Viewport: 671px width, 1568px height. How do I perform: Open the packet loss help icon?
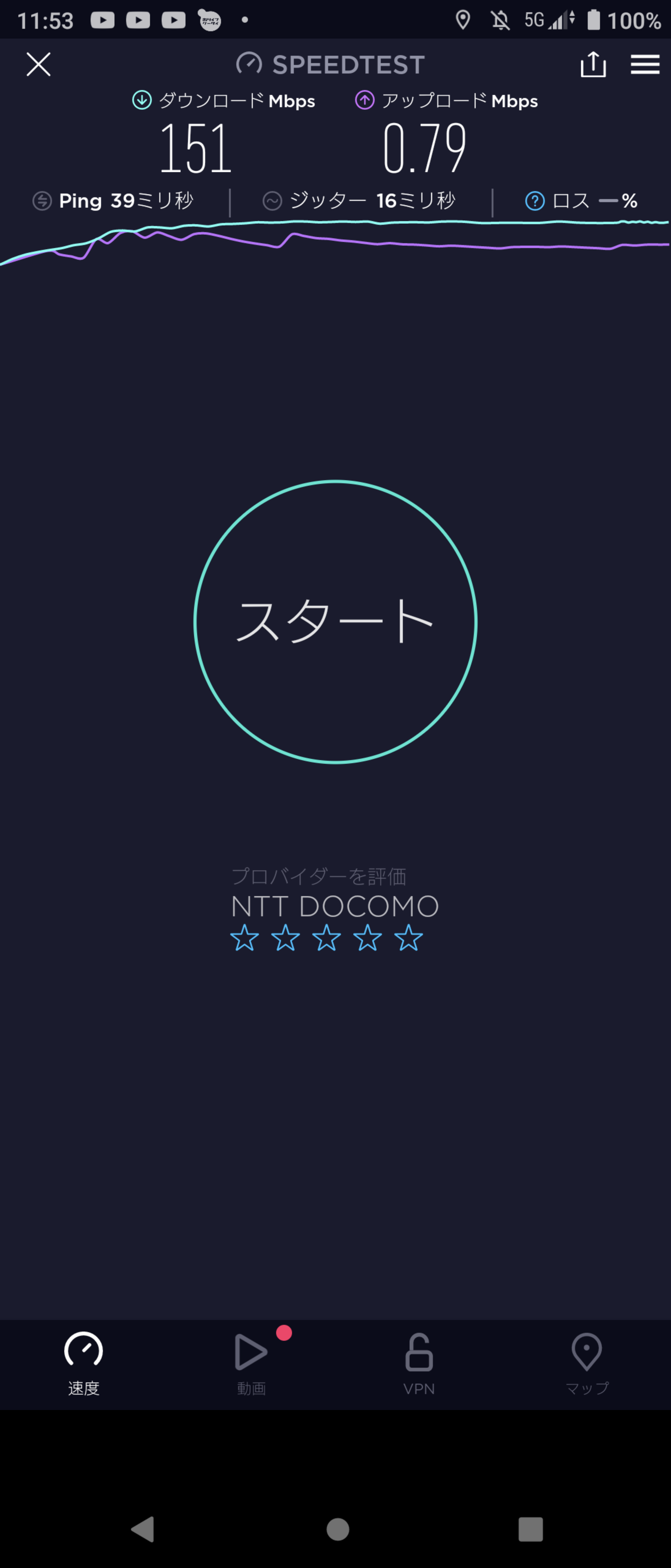(535, 201)
